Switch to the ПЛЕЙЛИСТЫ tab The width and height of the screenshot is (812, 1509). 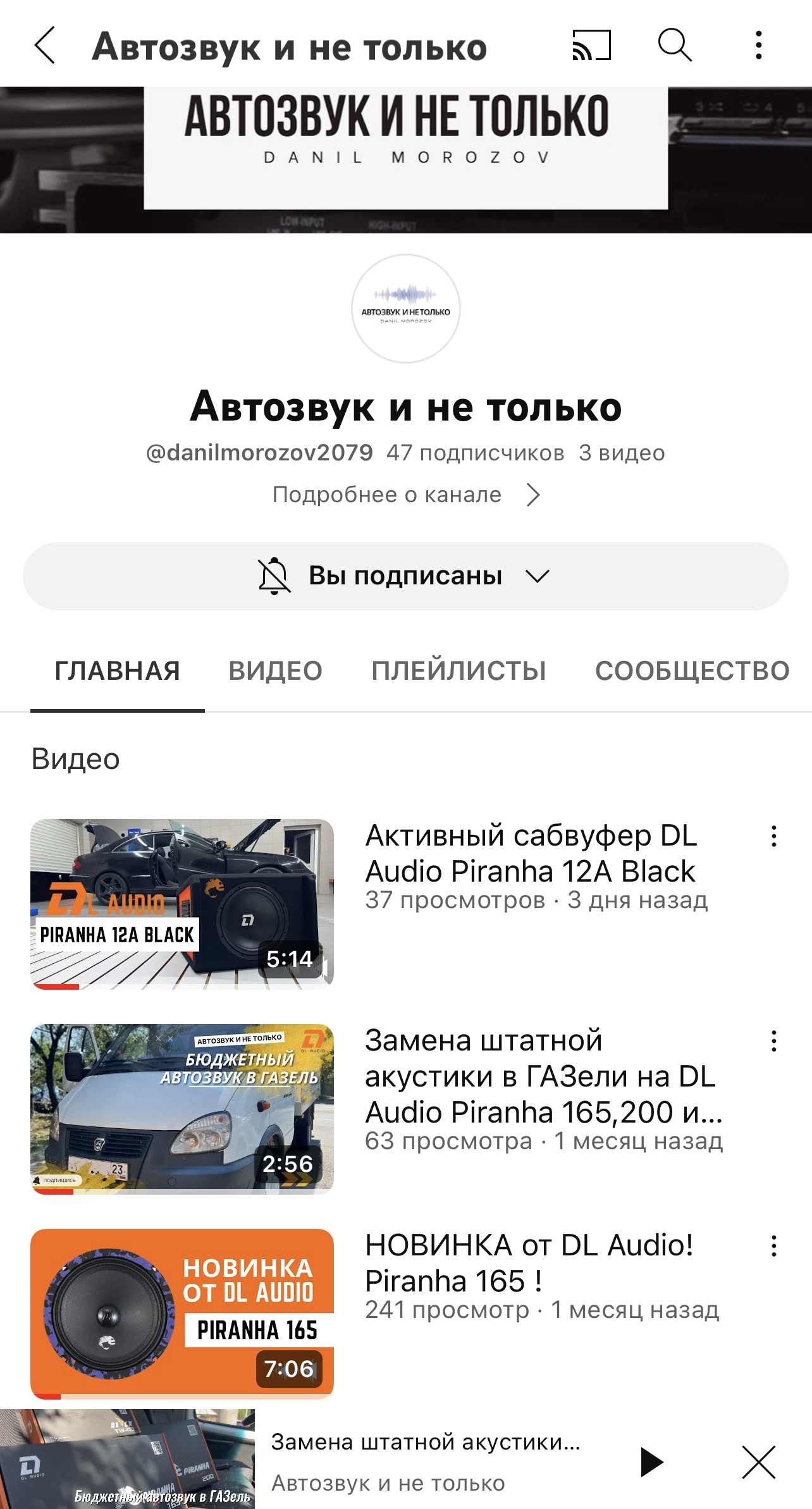[x=458, y=670]
